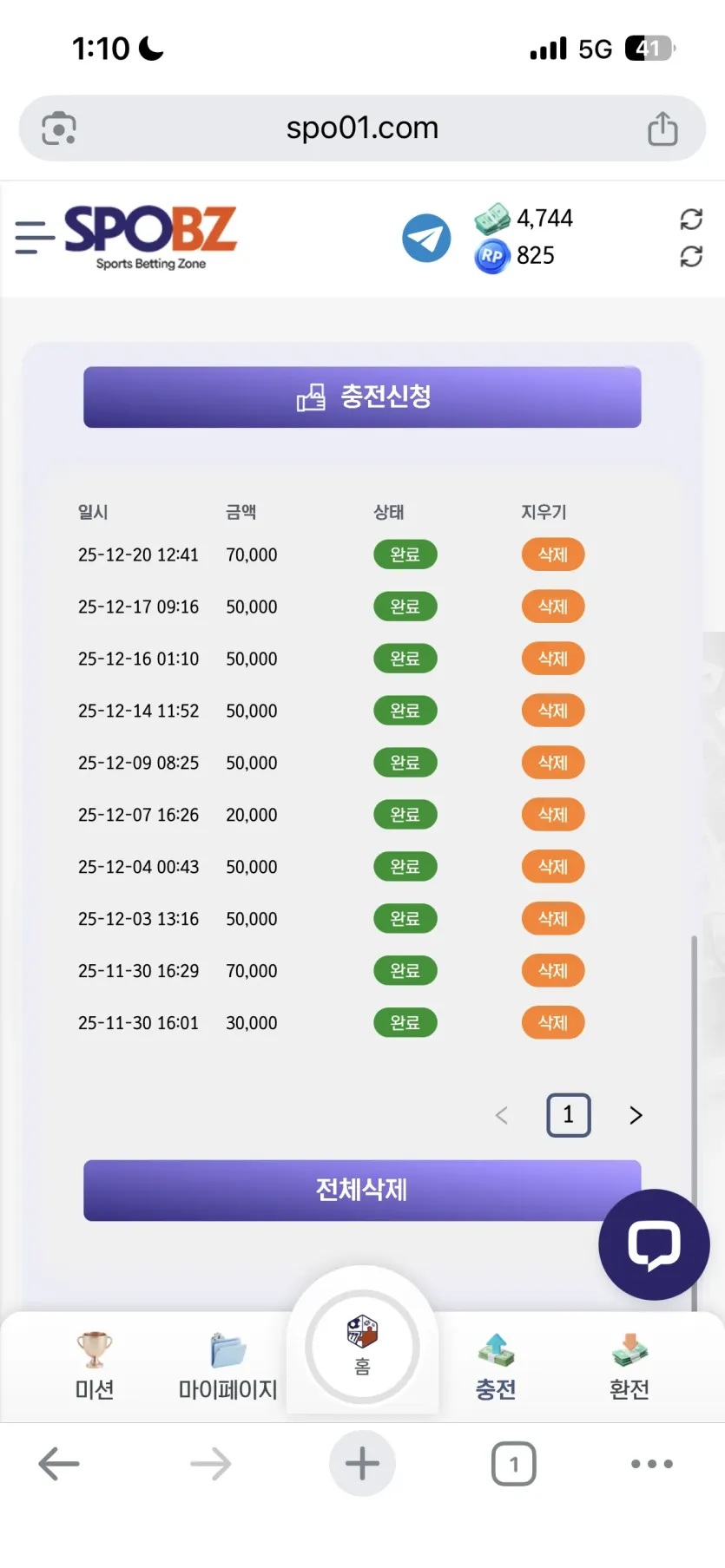Tap the 충전신청 button
Image resolution: width=725 pixels, height=1568 pixels.
pyautogui.click(x=362, y=397)
